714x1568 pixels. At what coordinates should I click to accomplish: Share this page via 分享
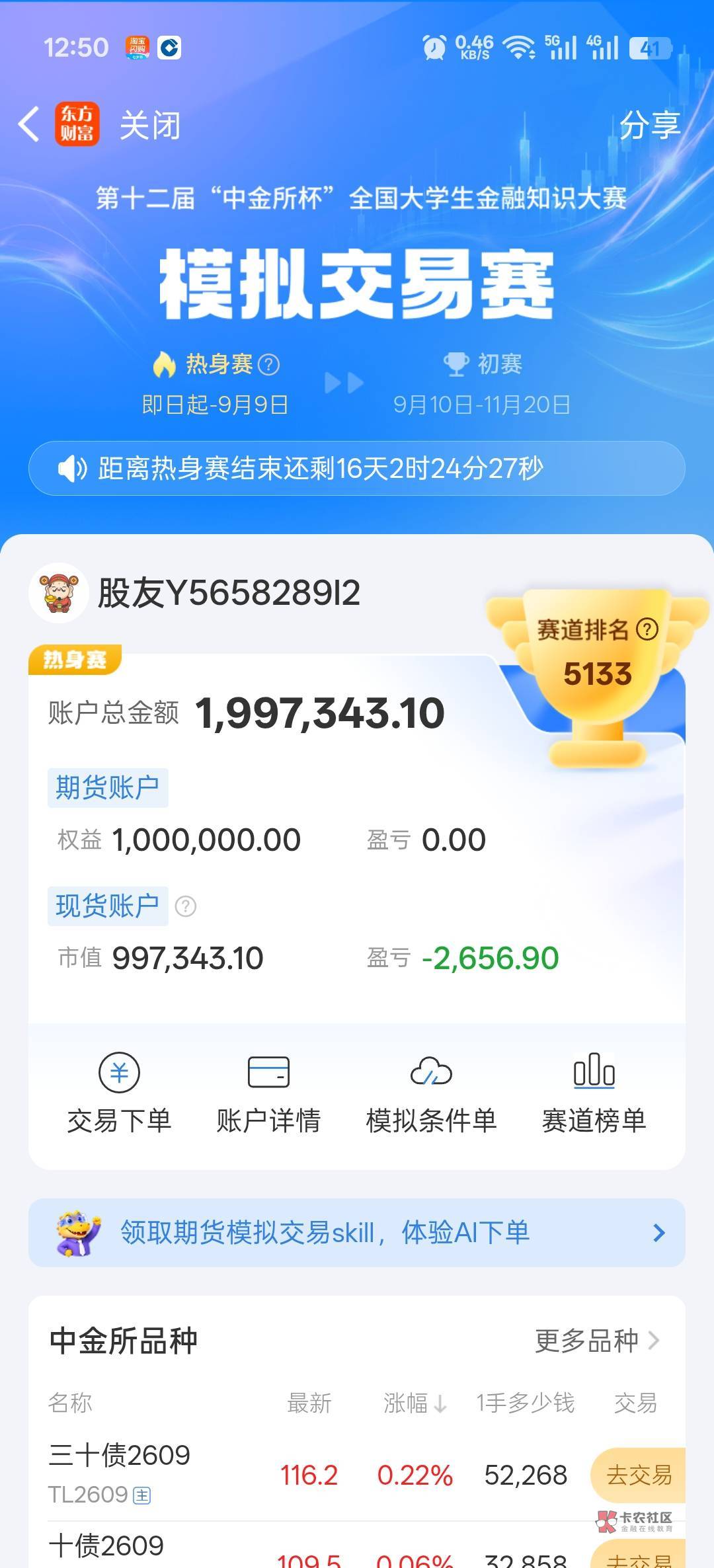coord(650,125)
